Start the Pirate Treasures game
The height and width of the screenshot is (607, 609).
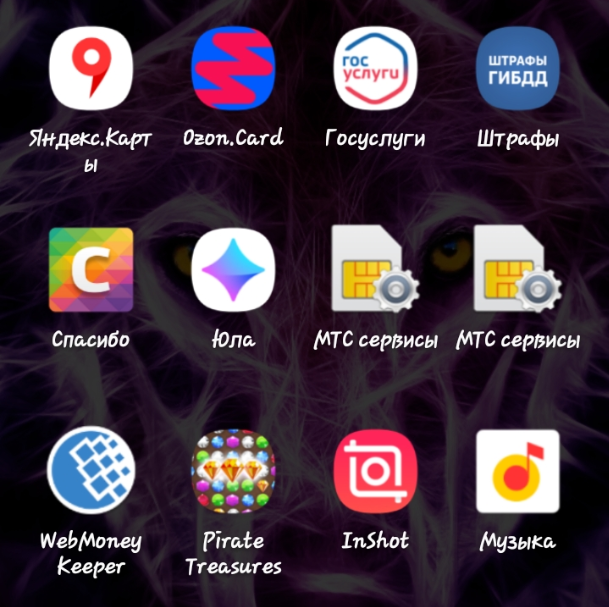pyautogui.click(x=233, y=472)
